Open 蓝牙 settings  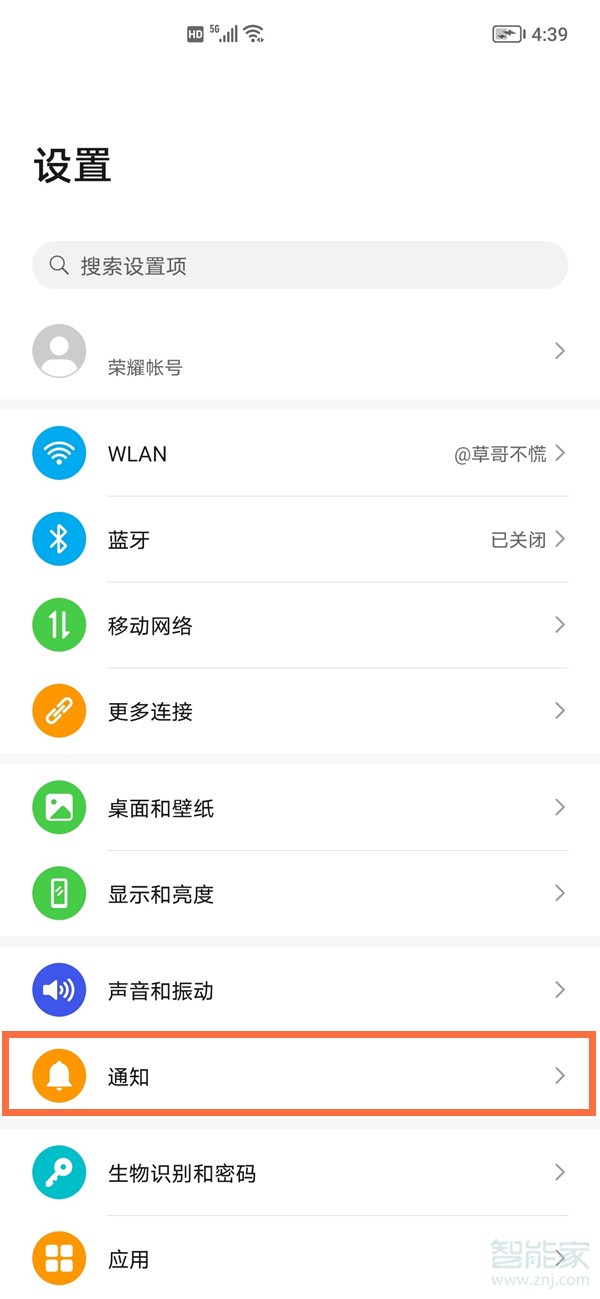(x=300, y=540)
